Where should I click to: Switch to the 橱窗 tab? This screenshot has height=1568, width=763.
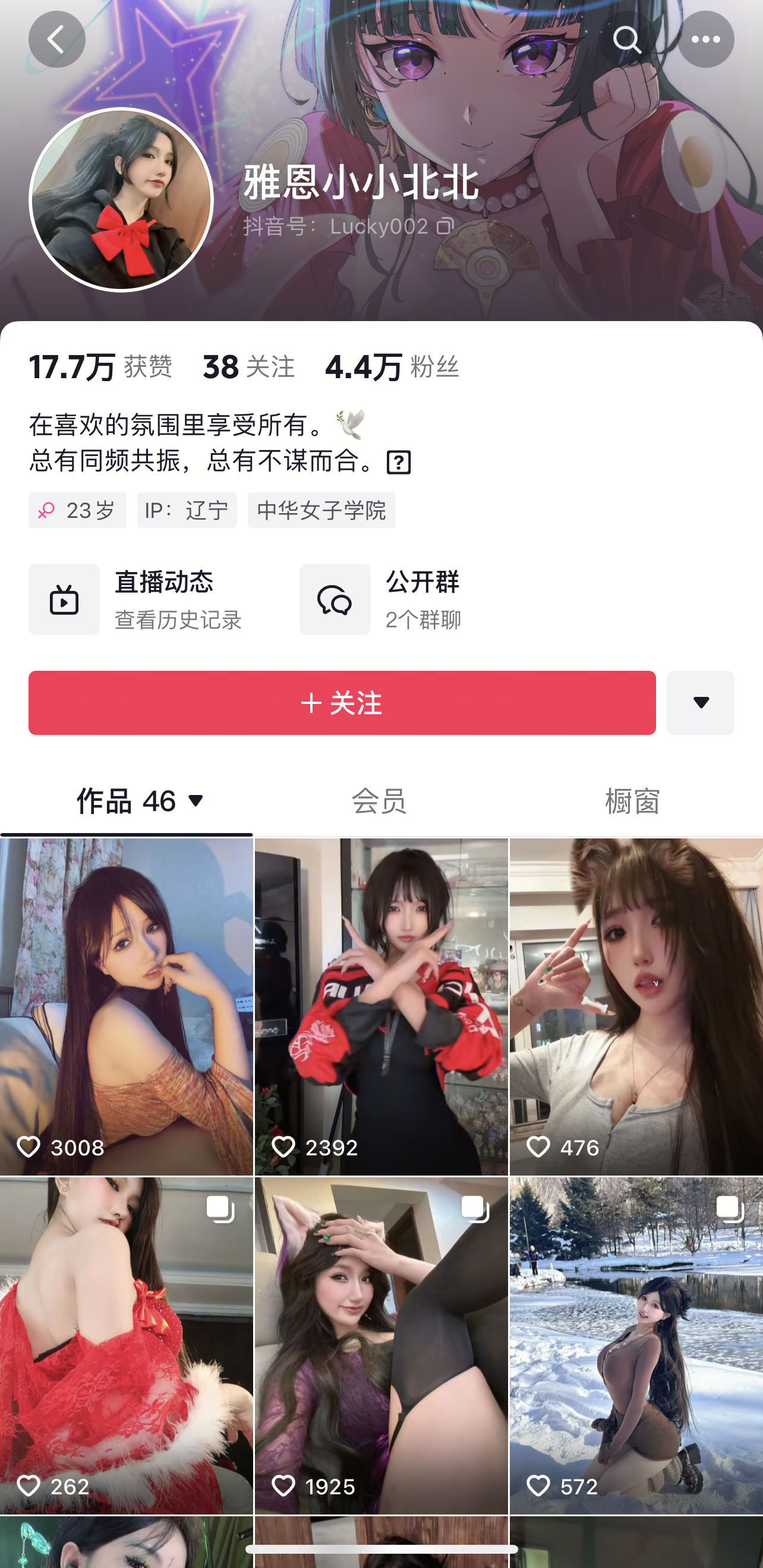[x=632, y=801]
